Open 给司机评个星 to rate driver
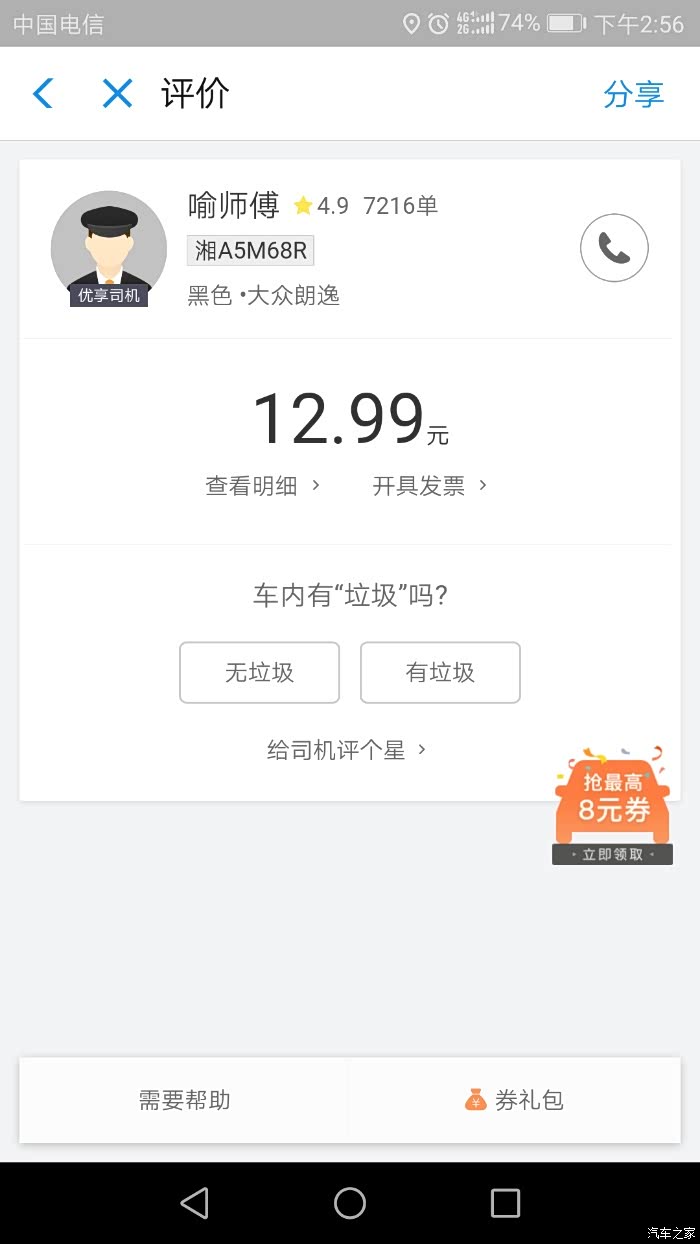 [x=346, y=750]
